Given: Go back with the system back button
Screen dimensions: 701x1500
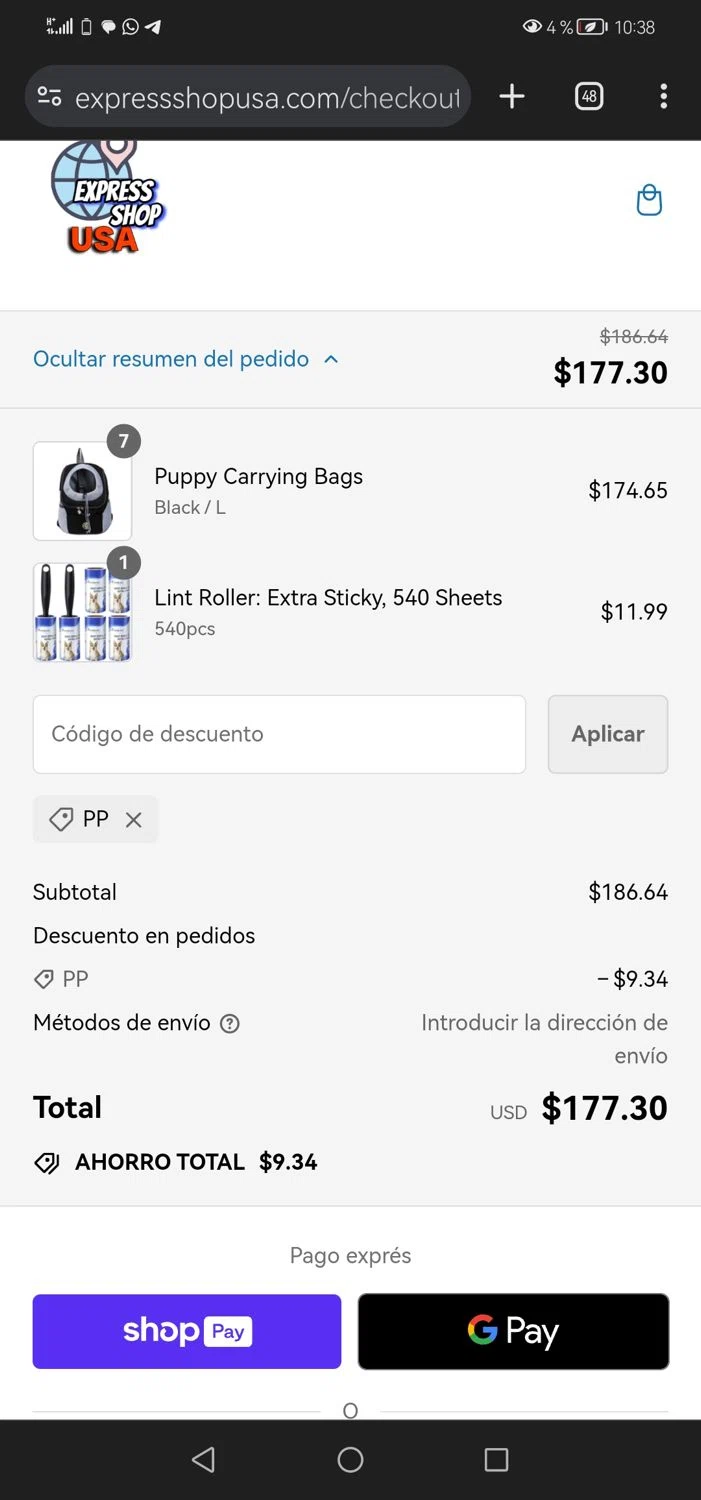Looking at the screenshot, I should click(x=203, y=1460).
